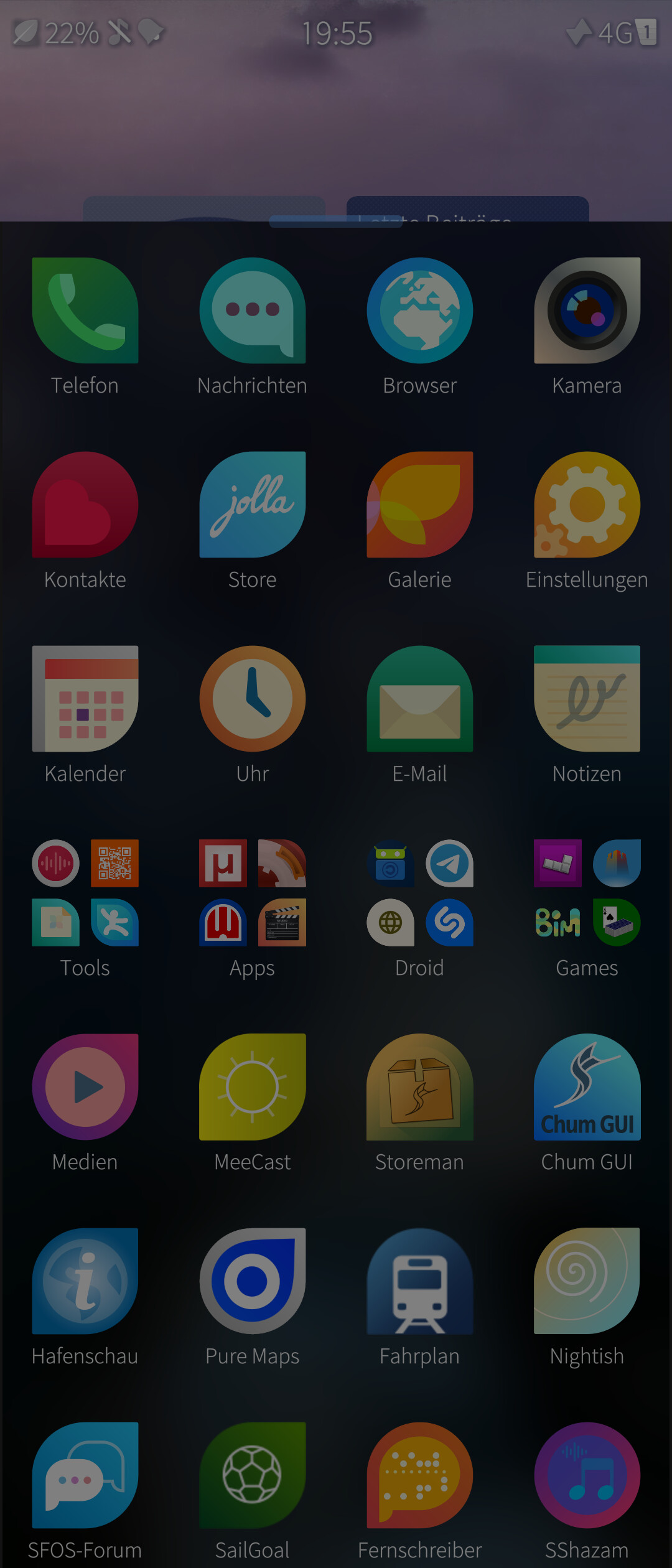672x1568 pixels.
Task: Launch the Medien player app
Action: point(85,1087)
